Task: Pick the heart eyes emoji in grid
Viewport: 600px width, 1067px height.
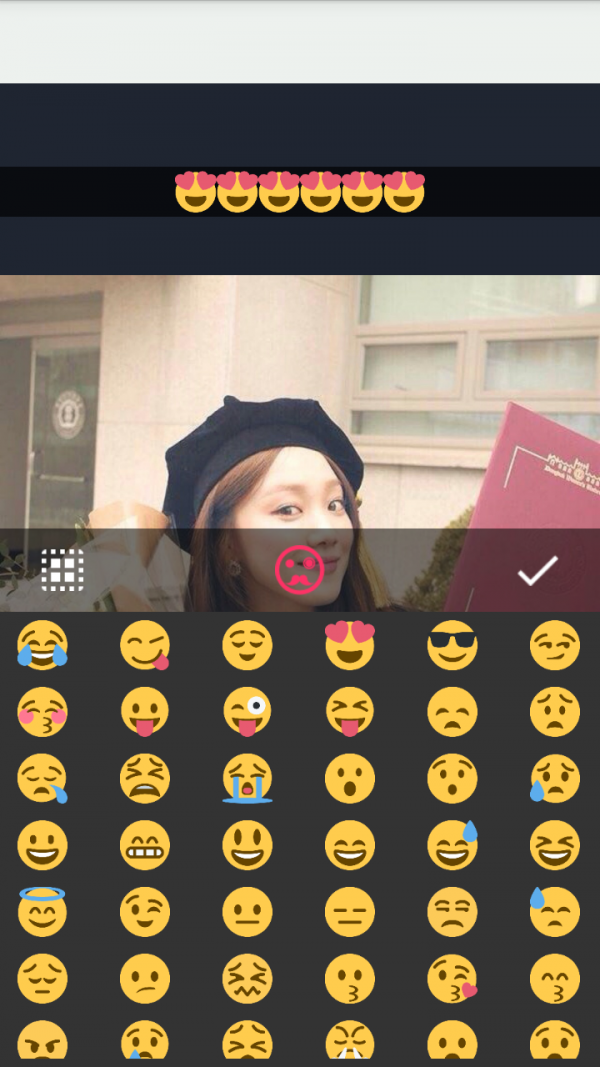Action: pyautogui.click(x=349, y=645)
